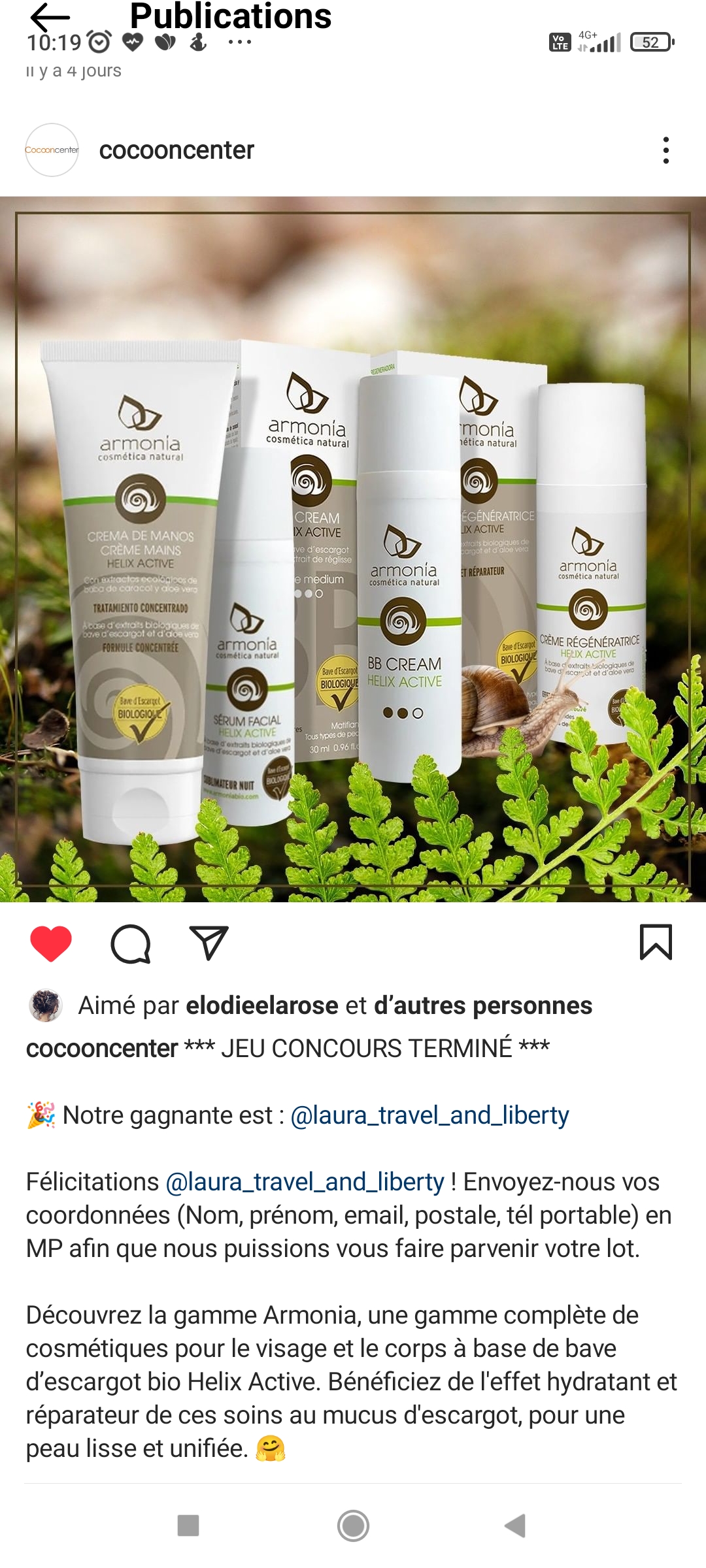Go to the system home screen

click(353, 1526)
